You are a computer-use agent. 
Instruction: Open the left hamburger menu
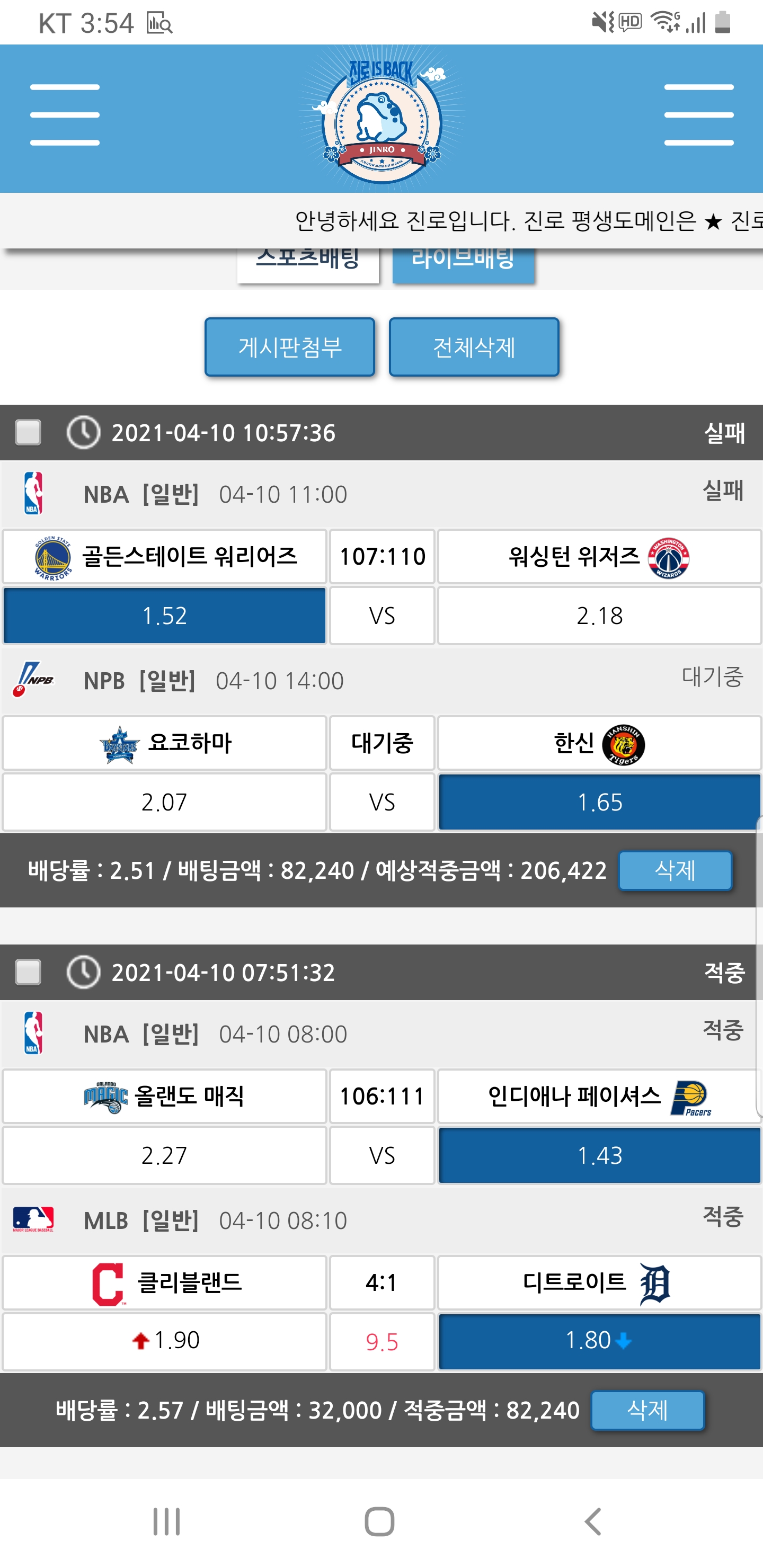[x=65, y=115]
